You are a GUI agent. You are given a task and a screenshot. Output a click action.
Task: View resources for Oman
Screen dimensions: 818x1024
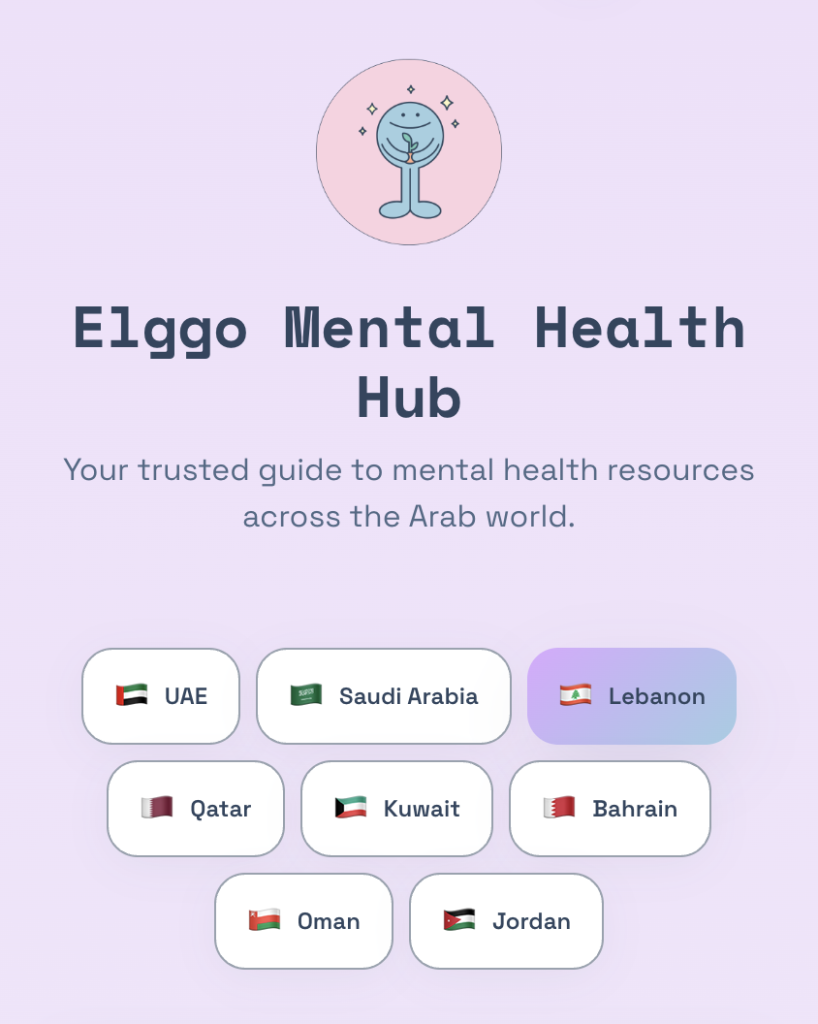(x=304, y=921)
